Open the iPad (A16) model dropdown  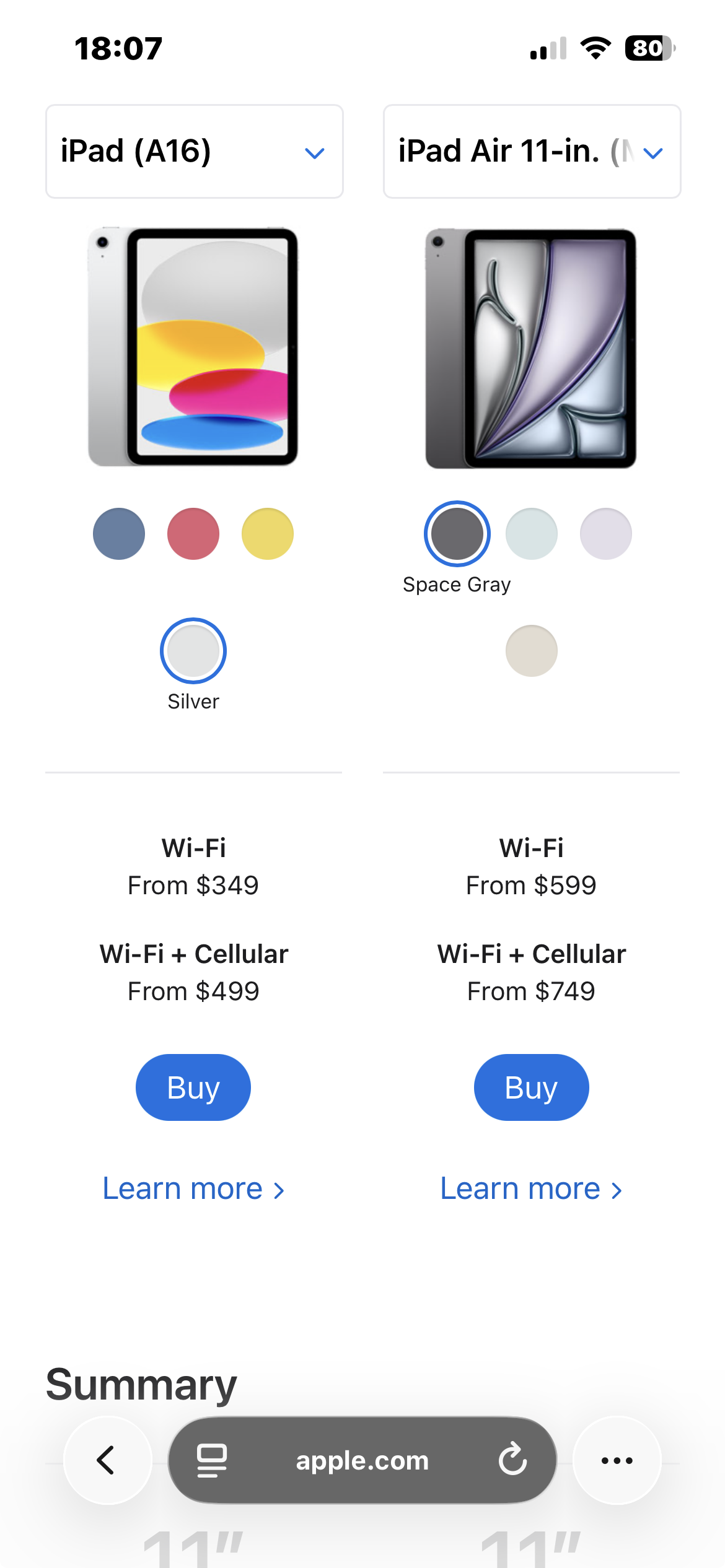194,152
